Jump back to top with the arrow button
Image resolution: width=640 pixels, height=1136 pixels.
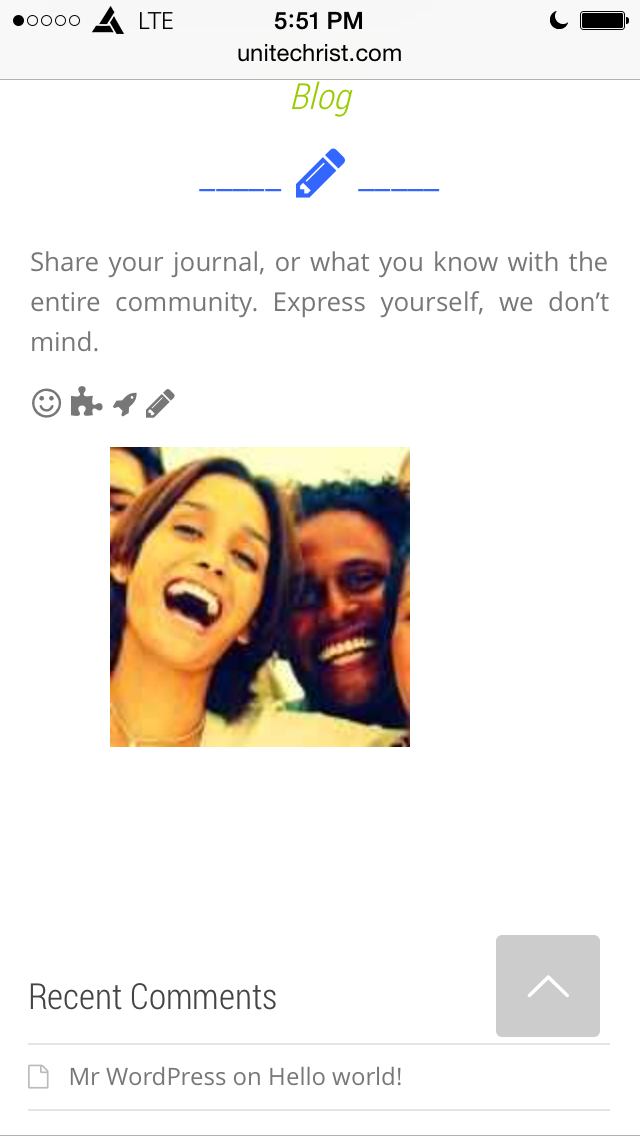click(547, 986)
